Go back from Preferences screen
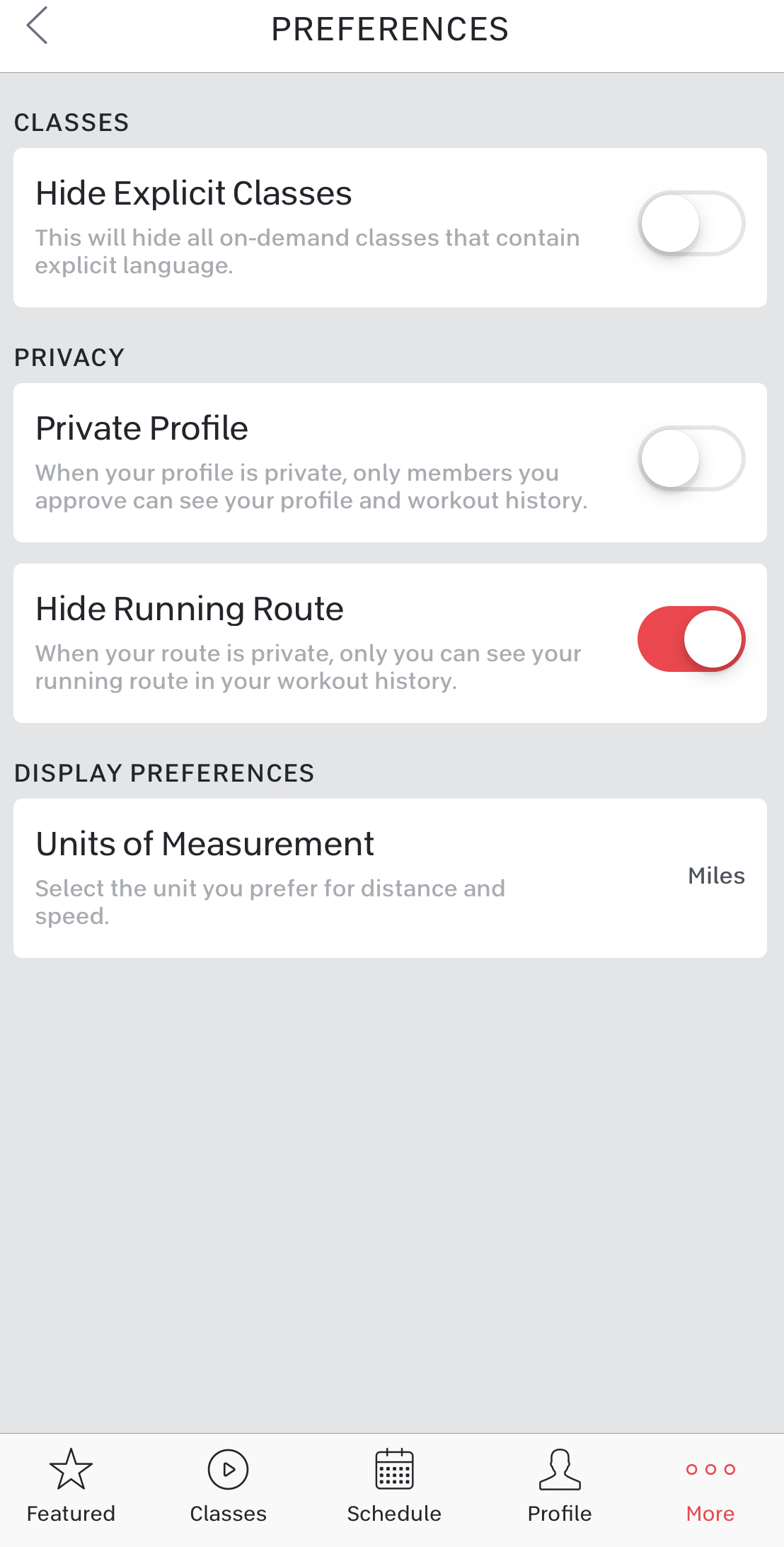The width and height of the screenshot is (784, 1547). pos(37,27)
